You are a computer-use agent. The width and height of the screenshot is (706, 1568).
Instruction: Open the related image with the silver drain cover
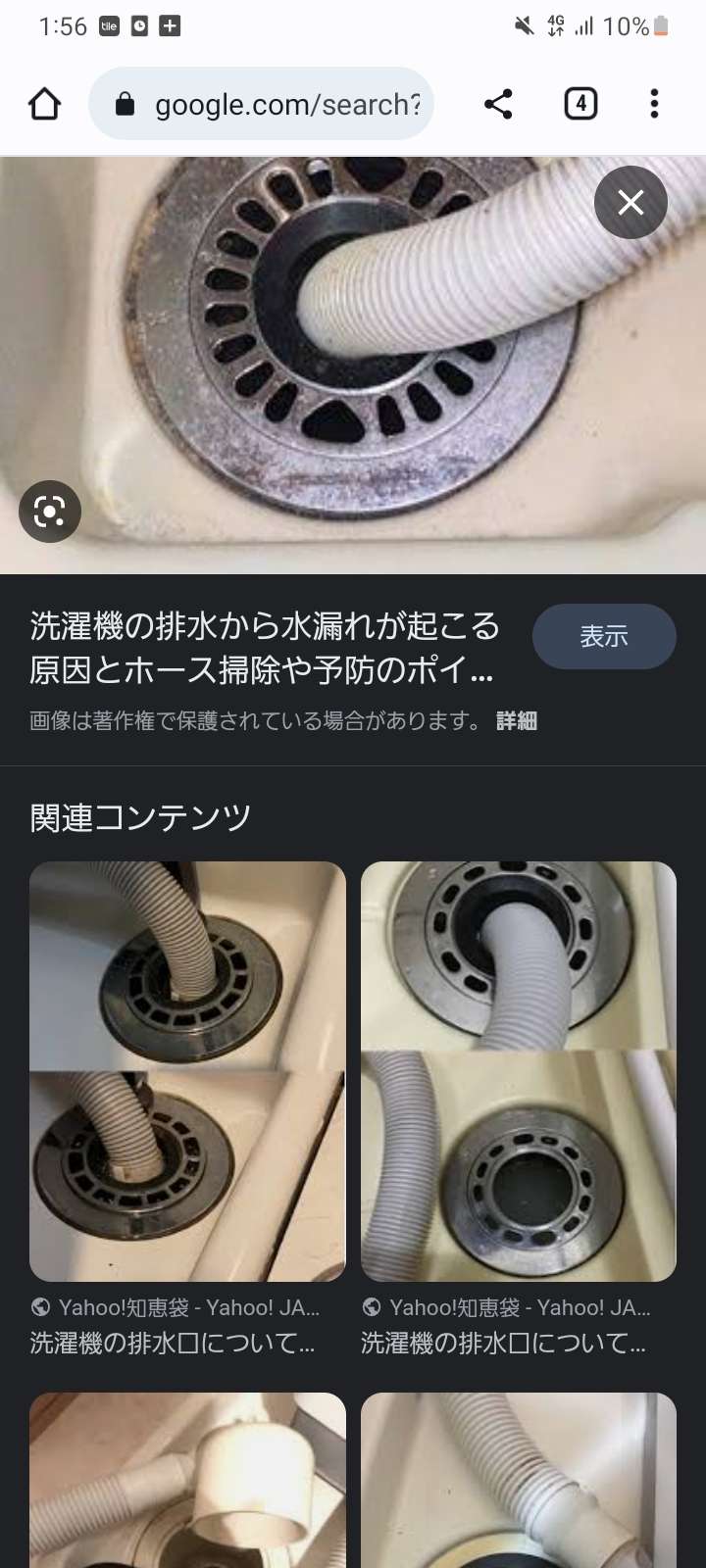[x=519, y=1071]
